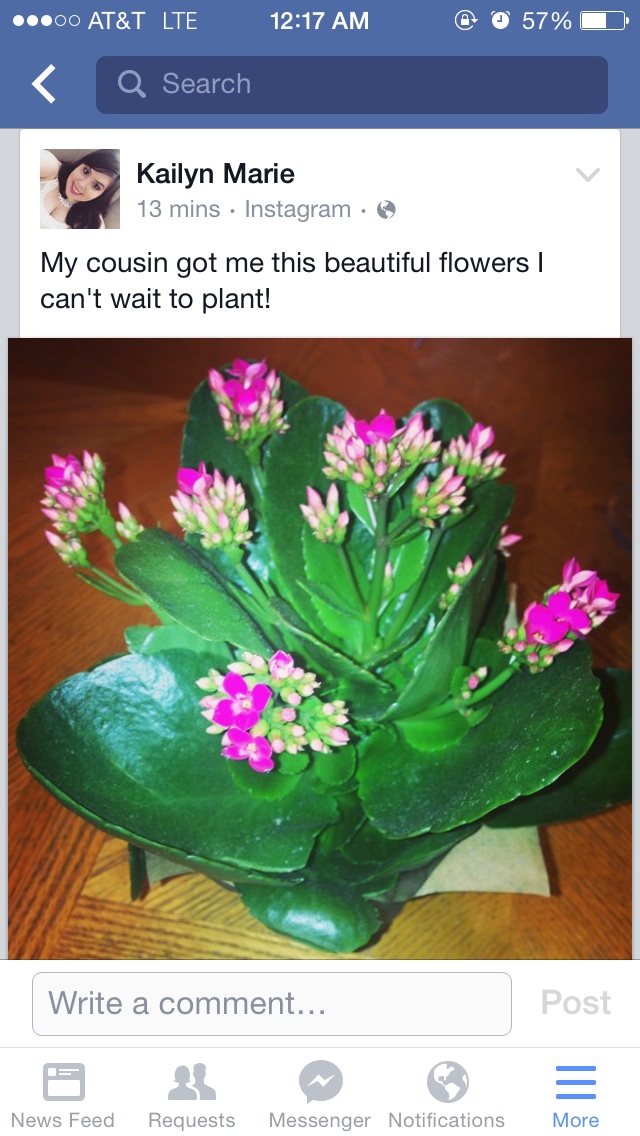Image resolution: width=640 pixels, height=1136 pixels.
Task: Expand the post options chevron
Action: click(x=587, y=175)
